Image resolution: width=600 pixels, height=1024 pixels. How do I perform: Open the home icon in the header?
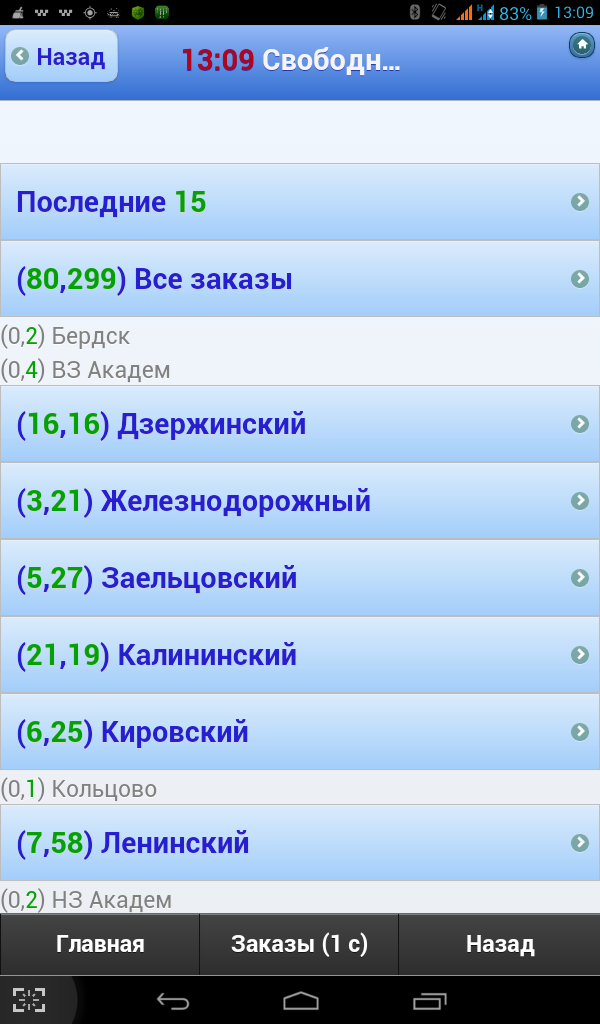[x=581, y=46]
